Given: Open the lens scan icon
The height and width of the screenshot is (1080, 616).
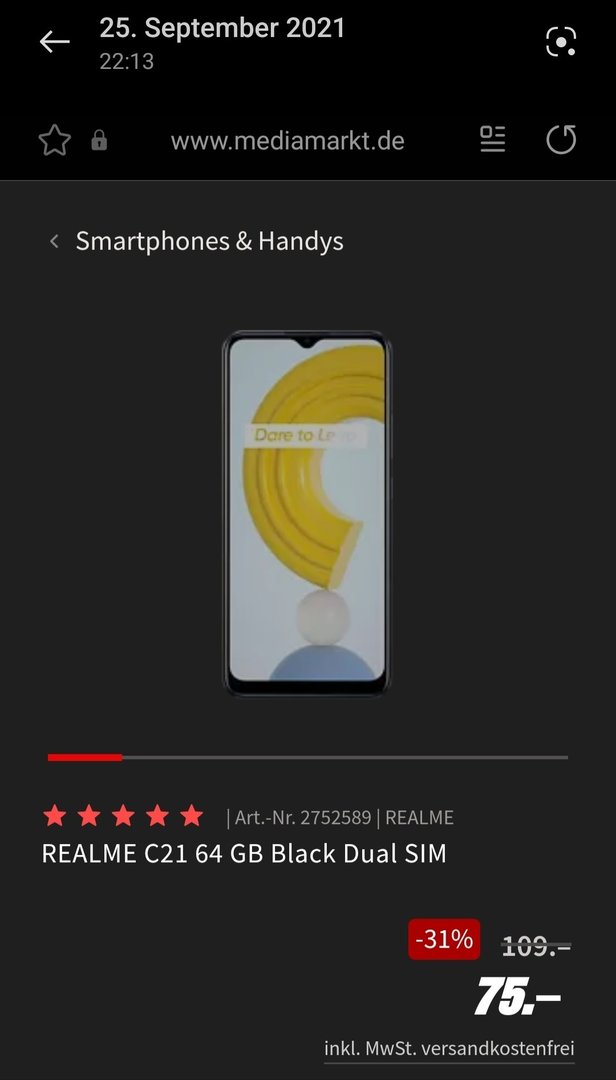Looking at the screenshot, I should pyautogui.click(x=561, y=42).
